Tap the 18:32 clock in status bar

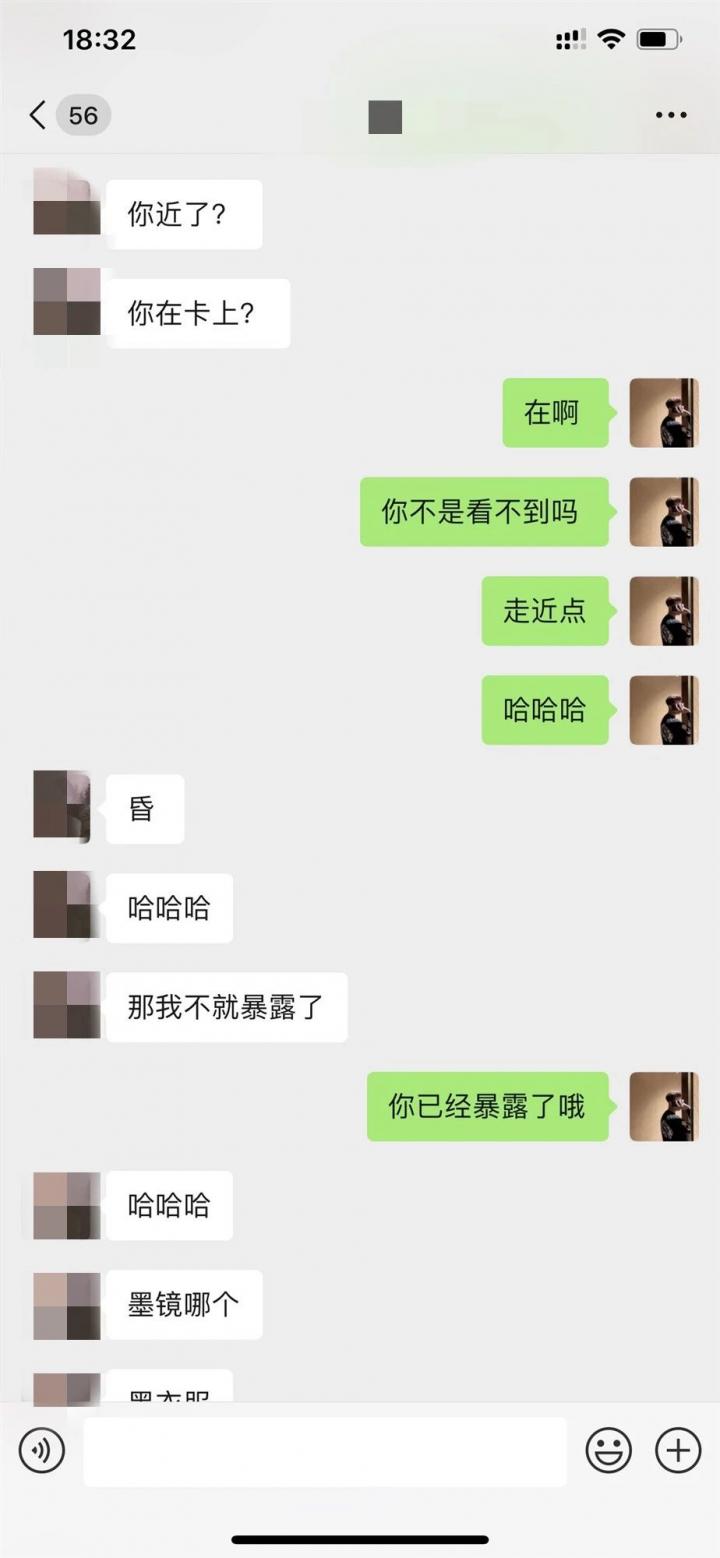98,38
